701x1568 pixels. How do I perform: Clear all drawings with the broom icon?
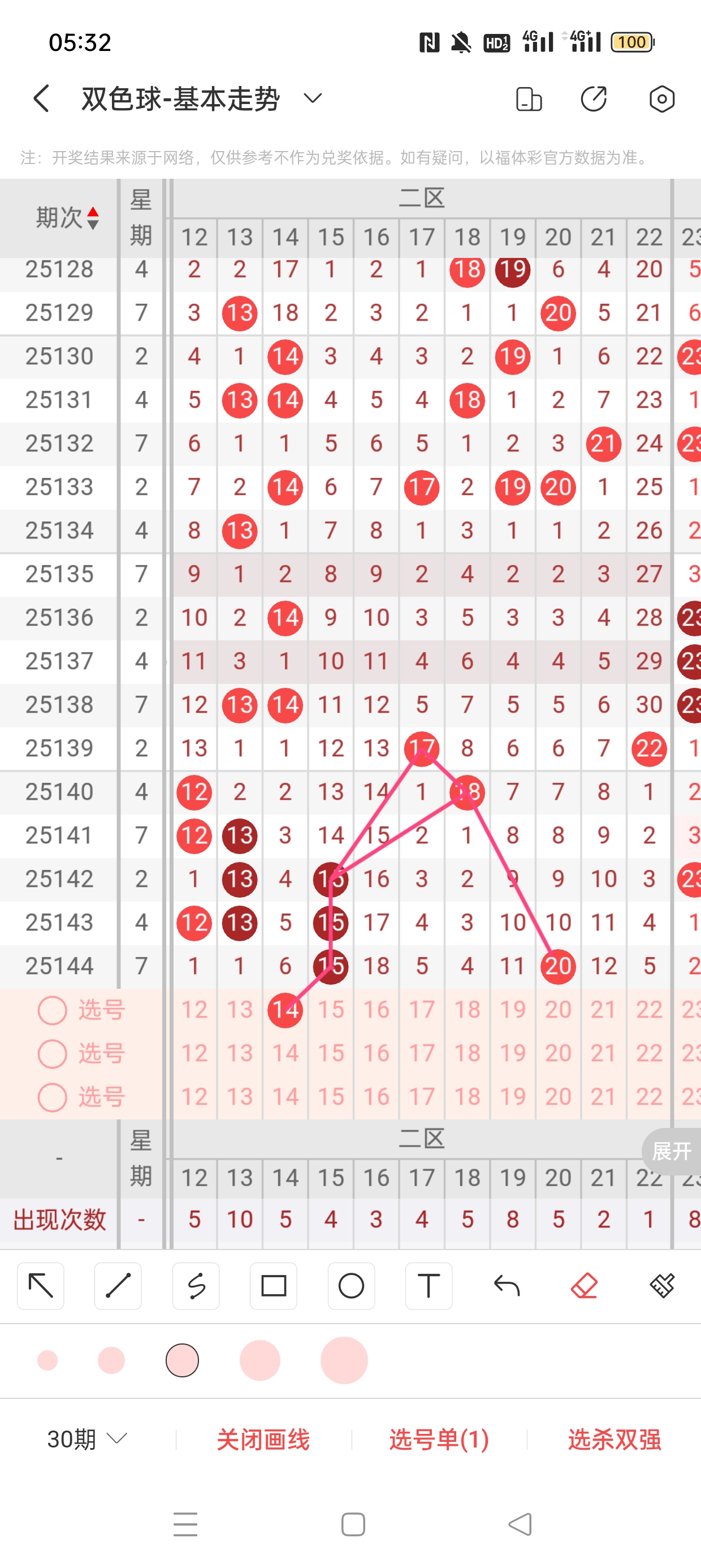[662, 1286]
